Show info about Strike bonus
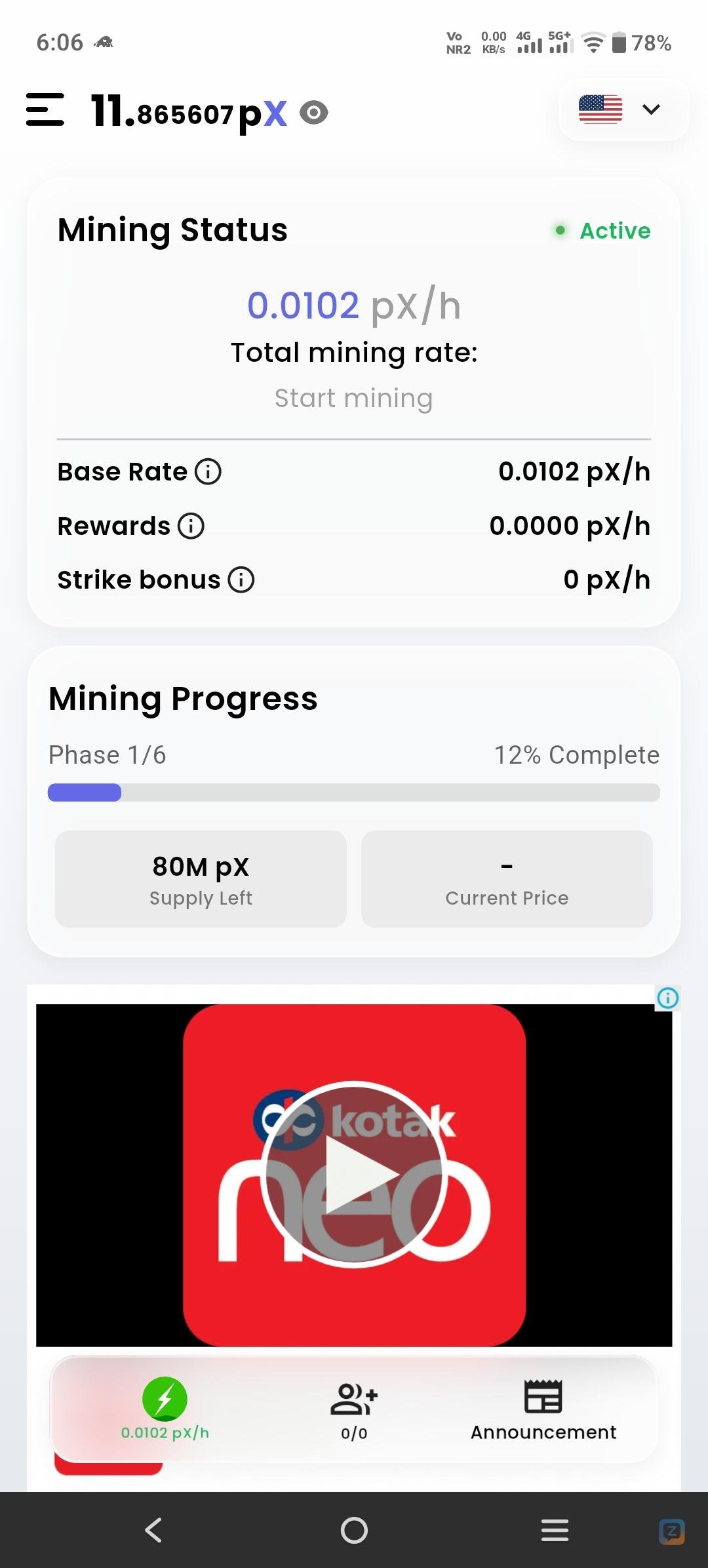 point(241,580)
